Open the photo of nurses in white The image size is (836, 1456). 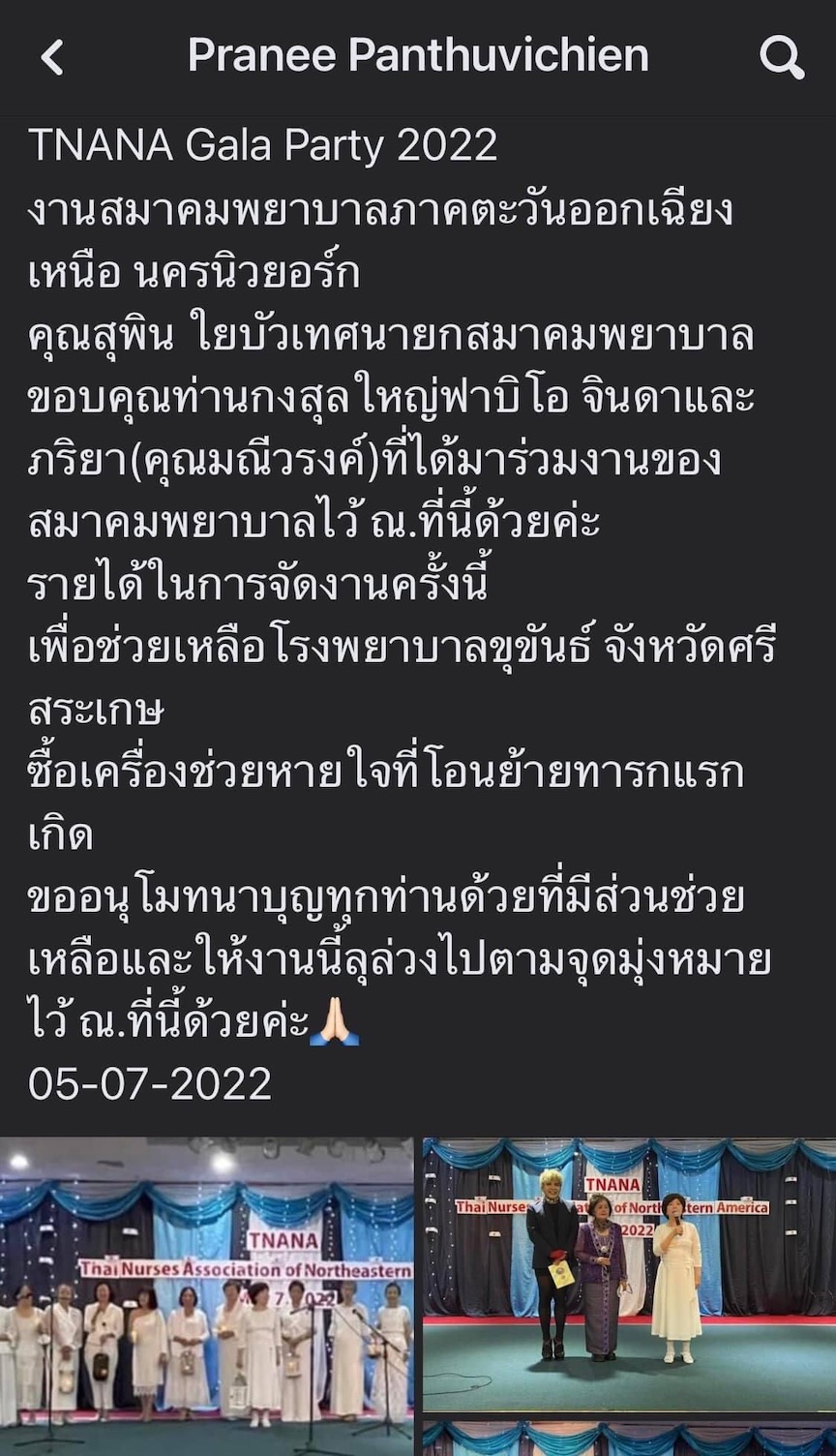[x=207, y=1296]
